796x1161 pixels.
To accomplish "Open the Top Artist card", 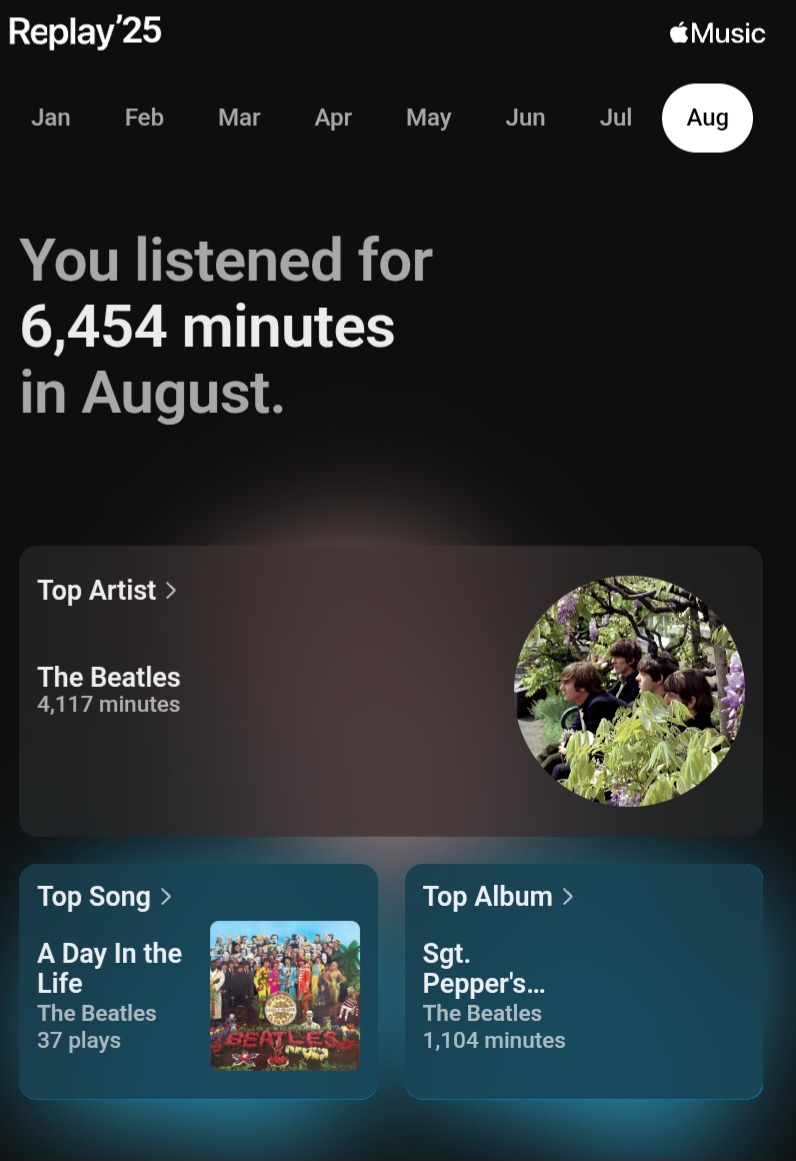I will [x=390, y=690].
